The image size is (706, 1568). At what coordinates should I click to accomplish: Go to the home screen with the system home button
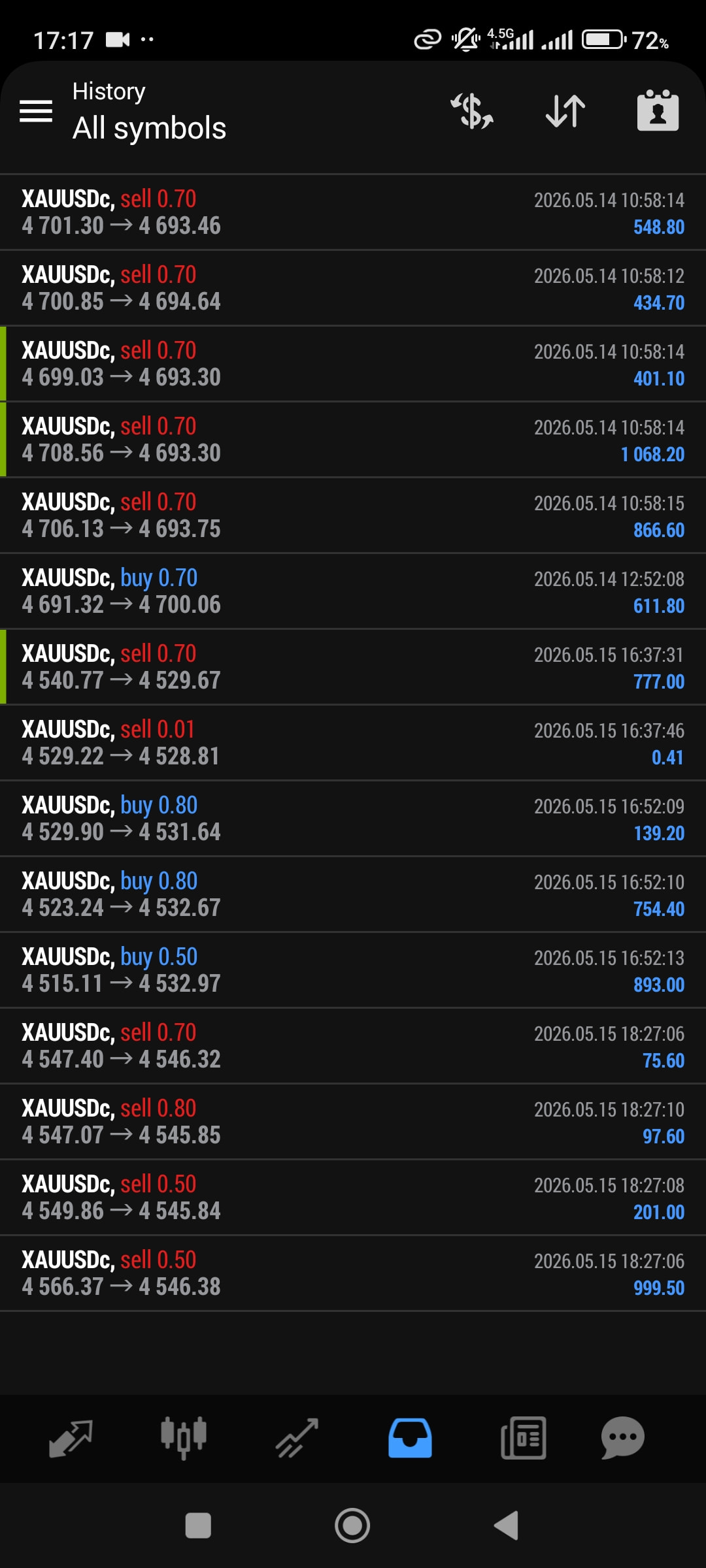click(x=352, y=1526)
